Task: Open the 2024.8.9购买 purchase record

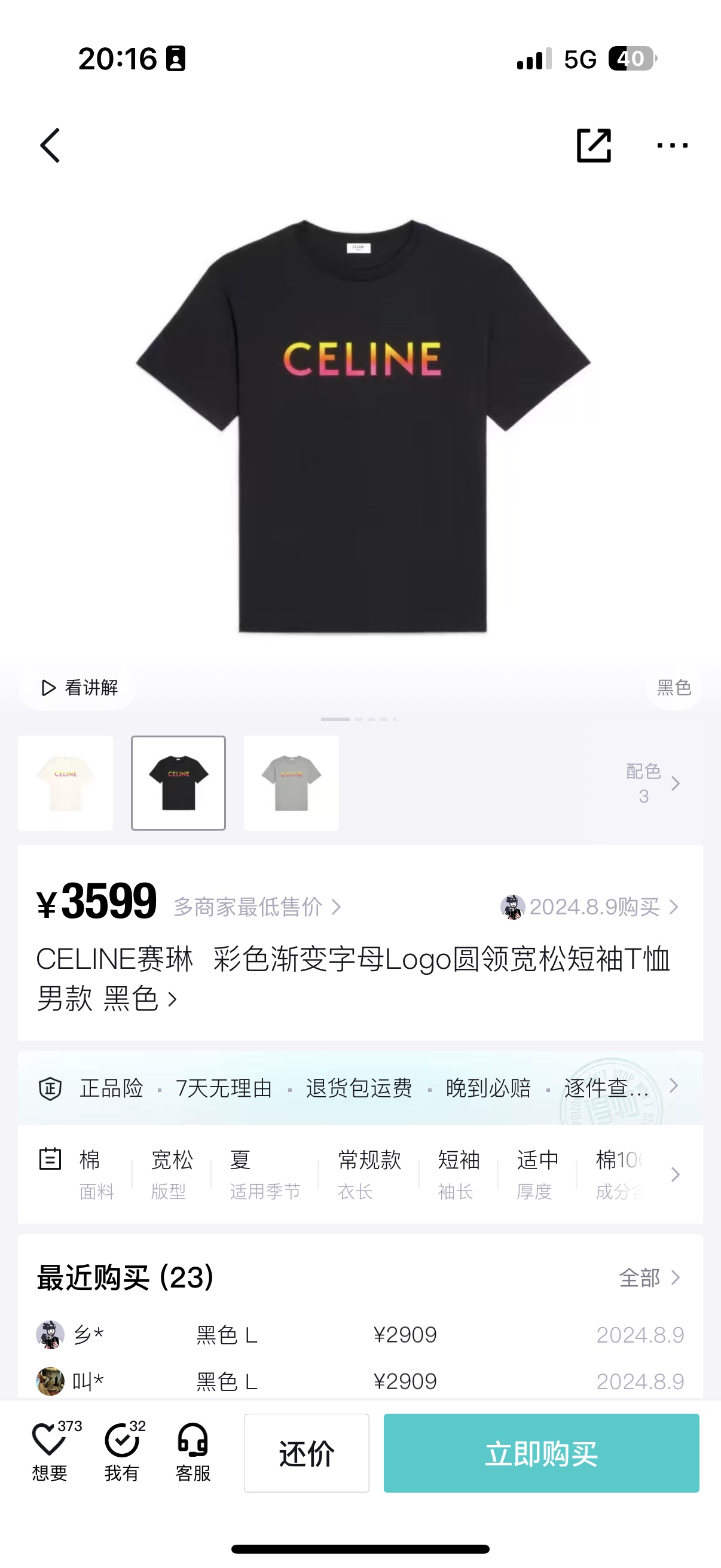Action: pyautogui.click(x=589, y=907)
